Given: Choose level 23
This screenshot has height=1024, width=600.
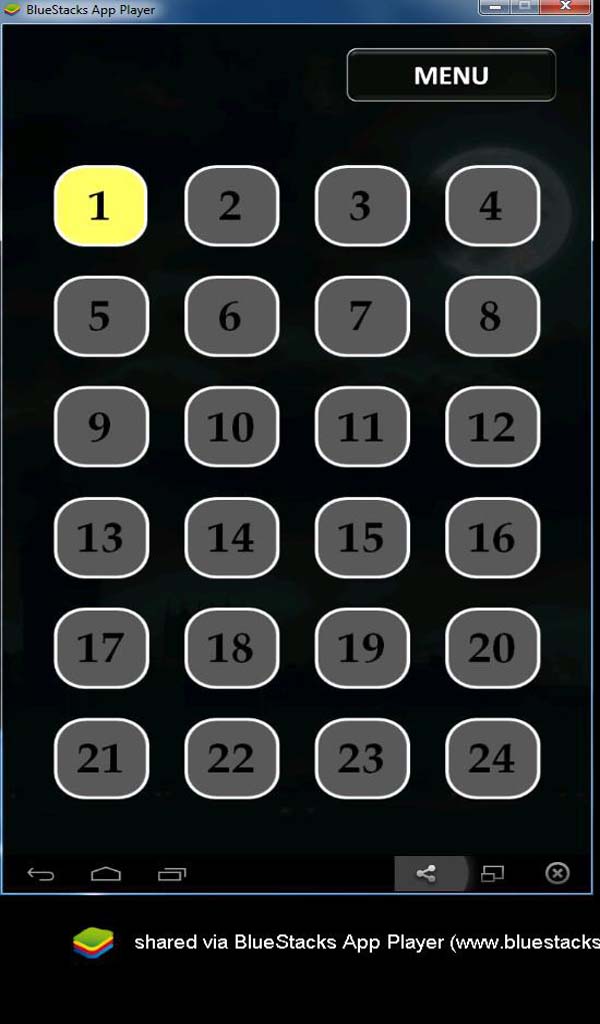Looking at the screenshot, I should [x=361, y=758].
